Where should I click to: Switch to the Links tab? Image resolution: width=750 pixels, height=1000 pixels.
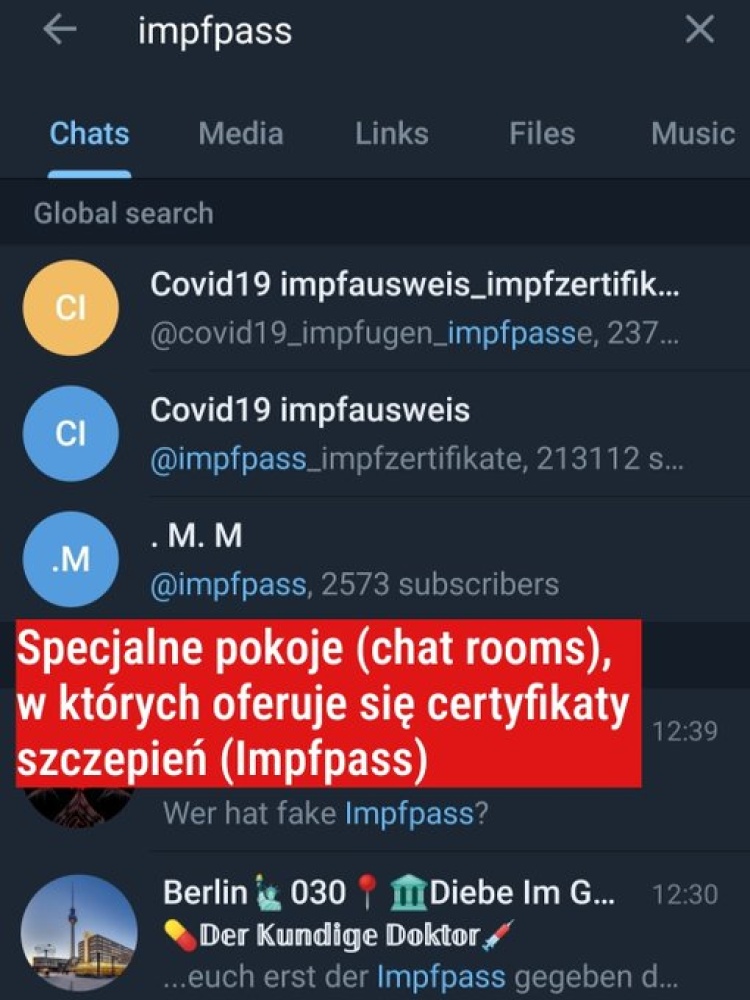391,134
